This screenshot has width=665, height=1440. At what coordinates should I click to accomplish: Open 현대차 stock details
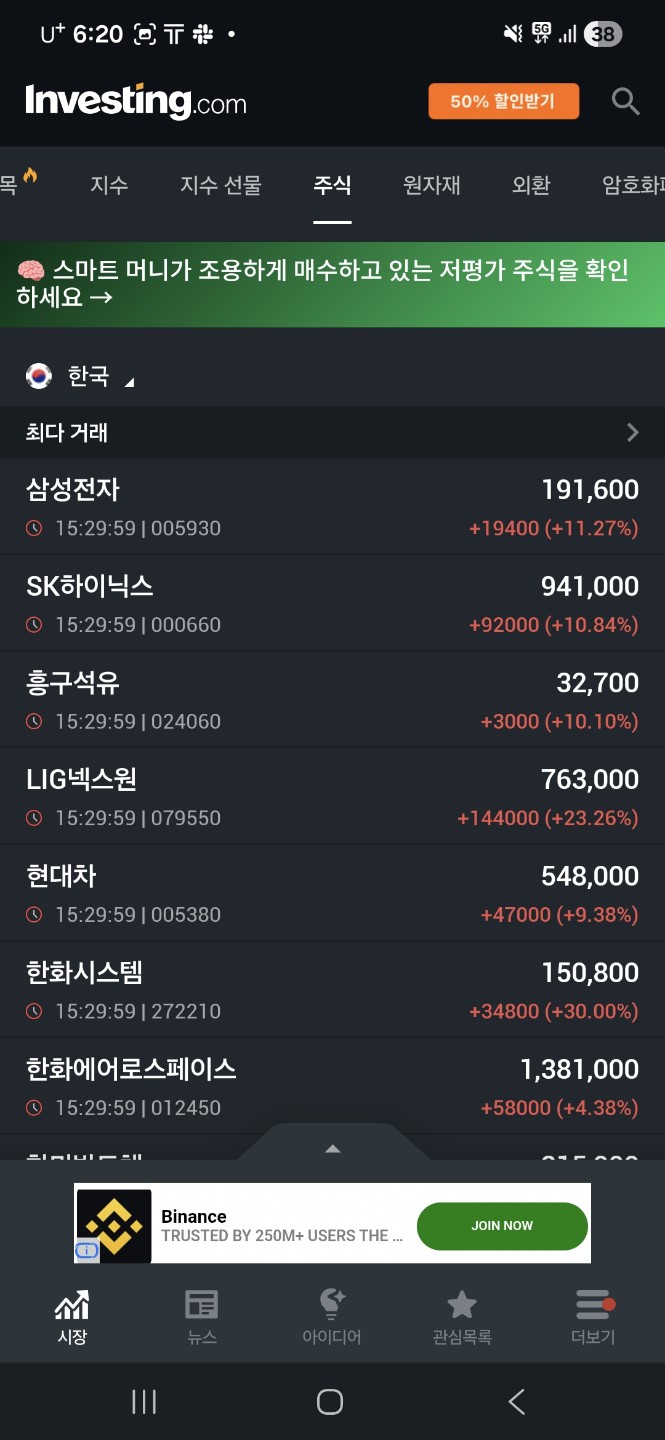click(332, 893)
